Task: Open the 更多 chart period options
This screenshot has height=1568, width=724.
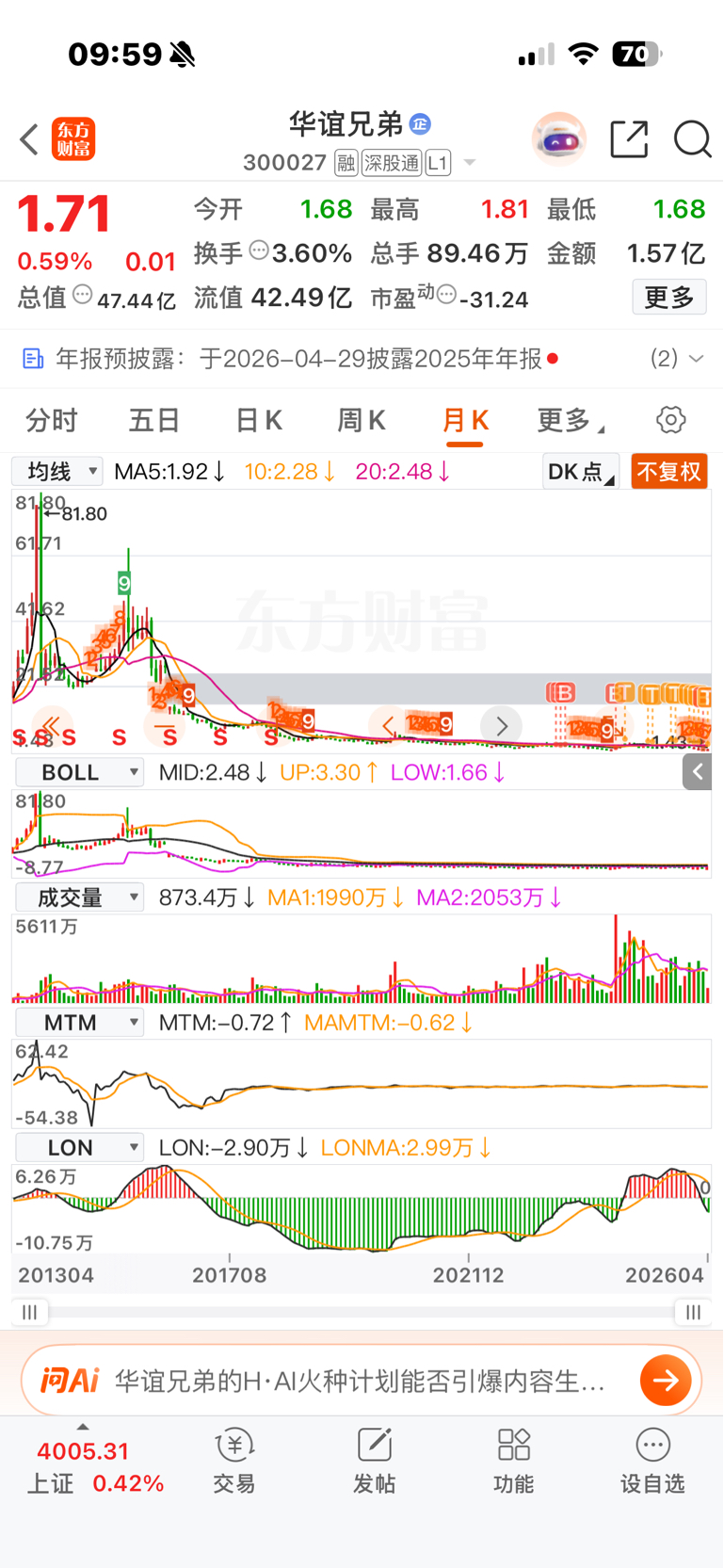Action: pyautogui.click(x=570, y=420)
